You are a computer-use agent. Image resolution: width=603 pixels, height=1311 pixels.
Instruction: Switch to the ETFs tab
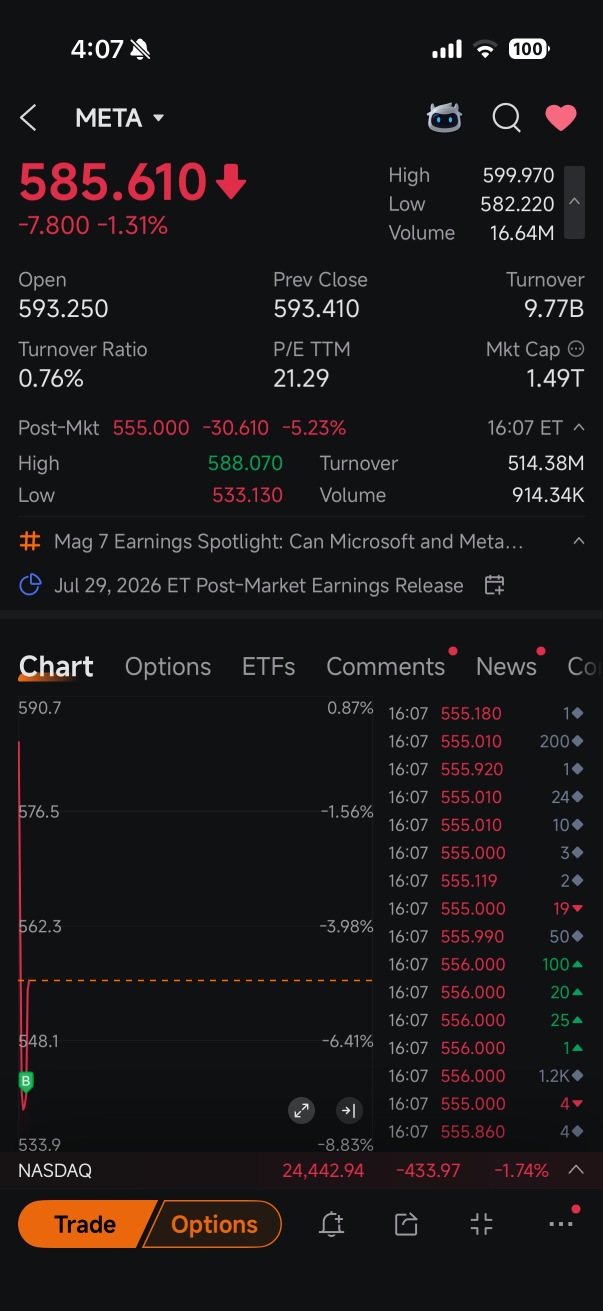pyautogui.click(x=268, y=666)
